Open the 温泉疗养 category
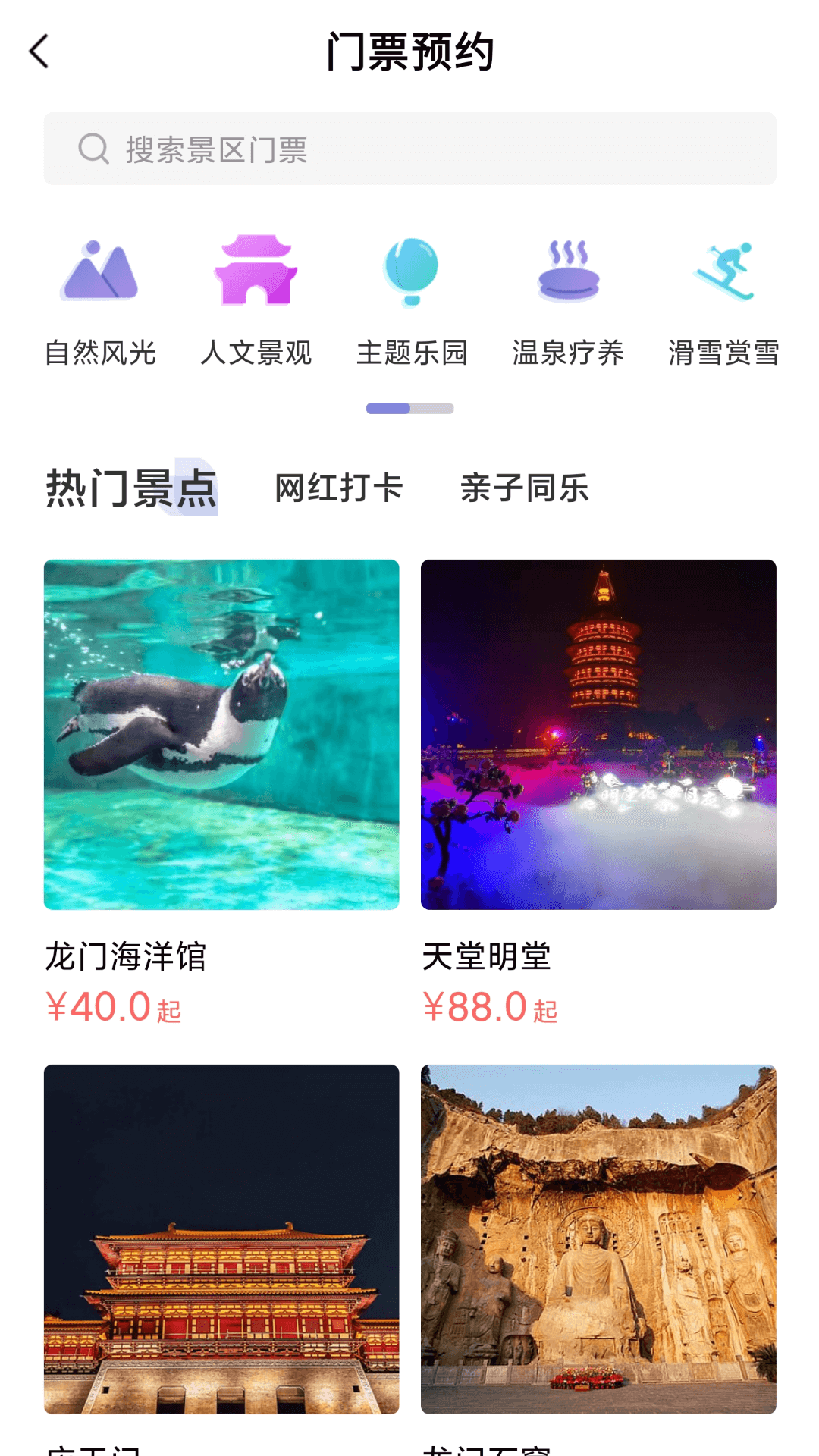 click(x=568, y=301)
